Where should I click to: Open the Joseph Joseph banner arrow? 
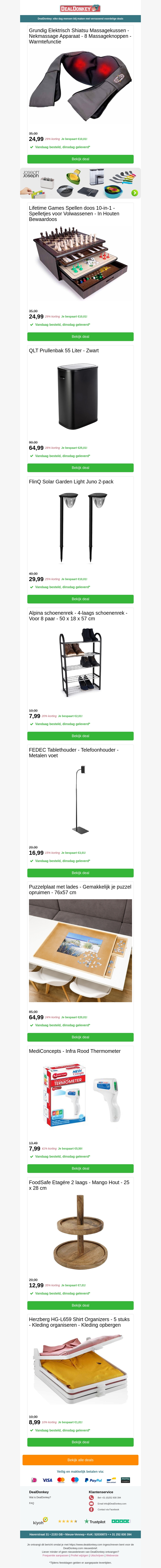point(135,193)
